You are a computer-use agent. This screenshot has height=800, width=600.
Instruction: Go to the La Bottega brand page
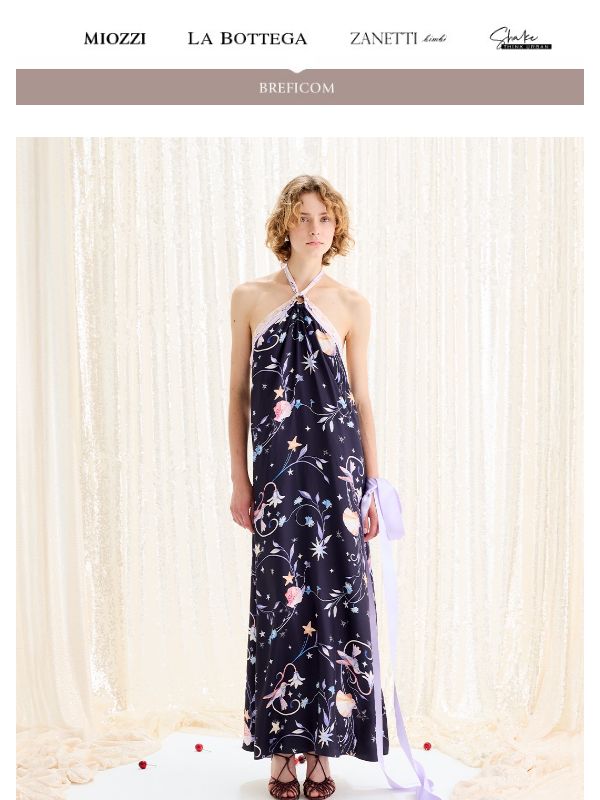coord(247,39)
